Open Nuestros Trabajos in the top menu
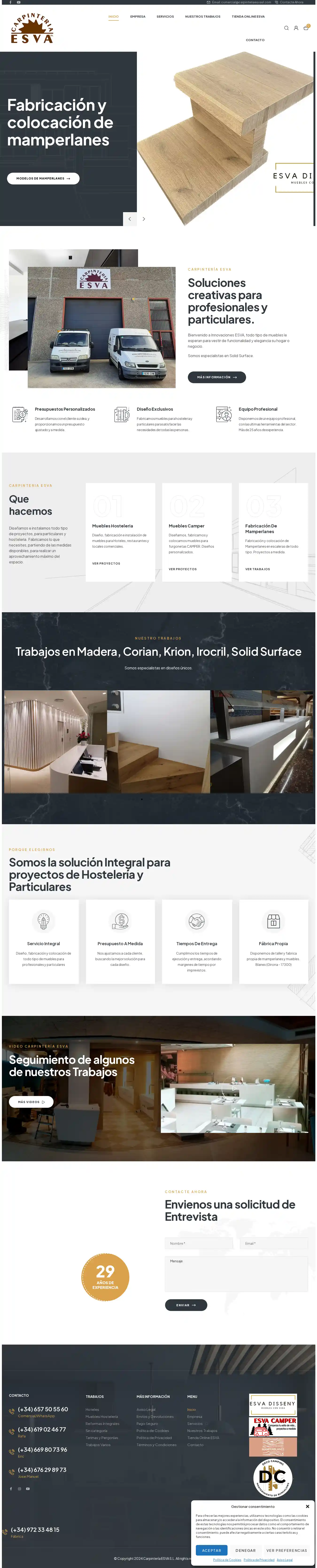 203,16
